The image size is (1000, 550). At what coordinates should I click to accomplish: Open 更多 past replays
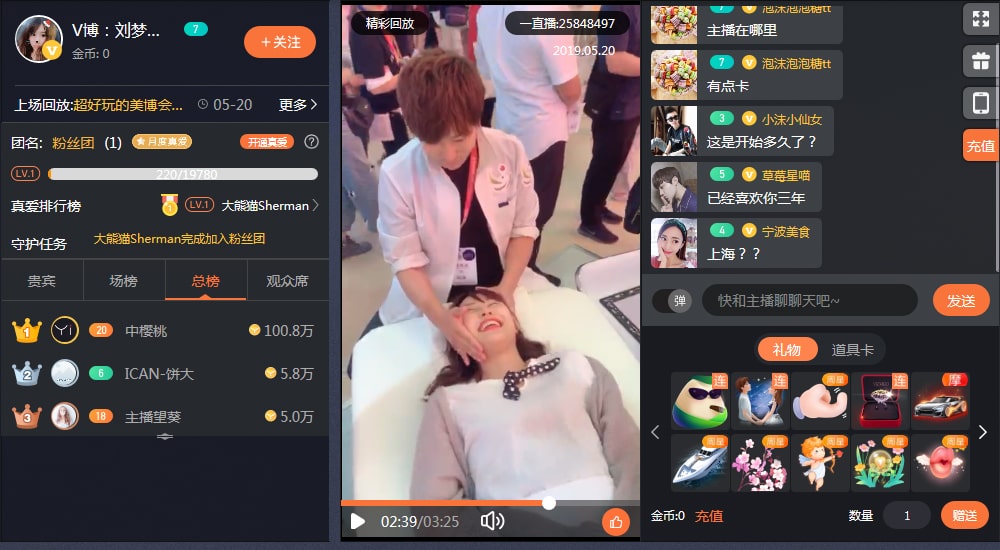pos(298,104)
